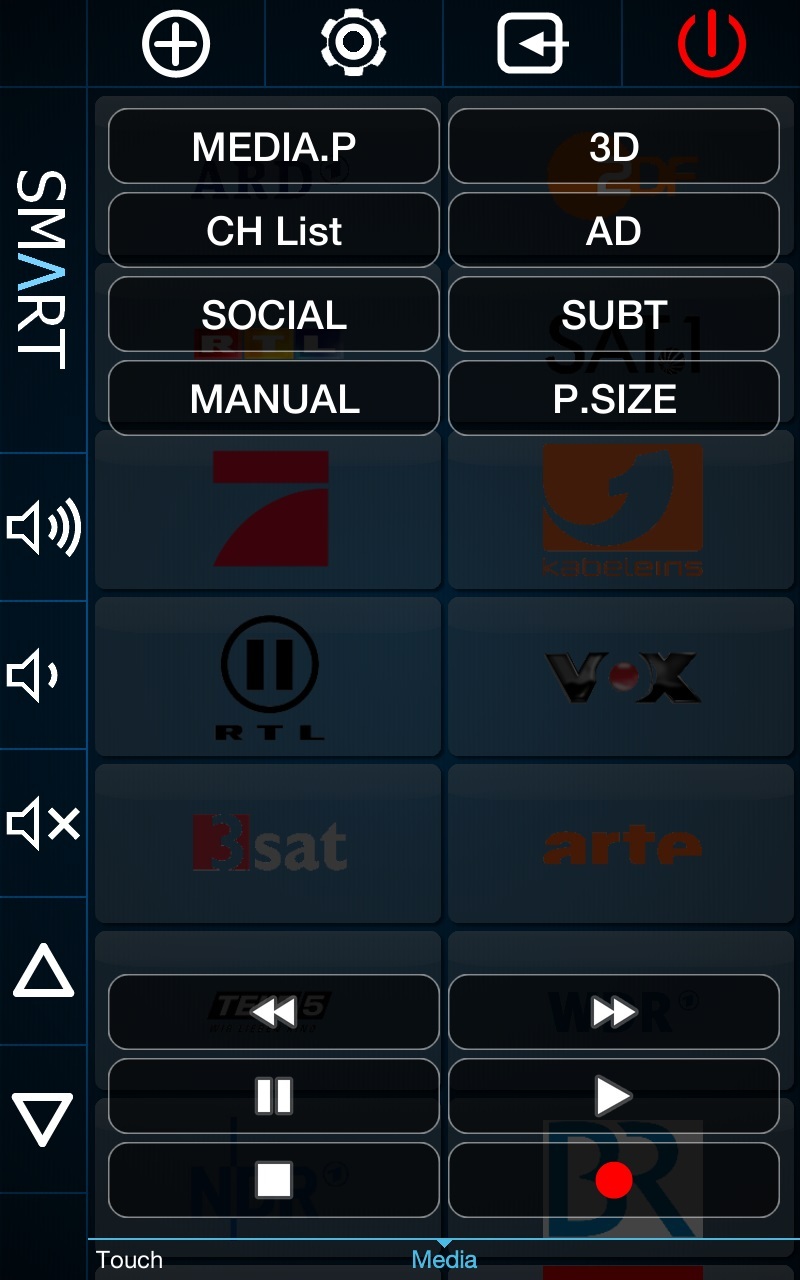Activate 3D mode

pos(613,147)
